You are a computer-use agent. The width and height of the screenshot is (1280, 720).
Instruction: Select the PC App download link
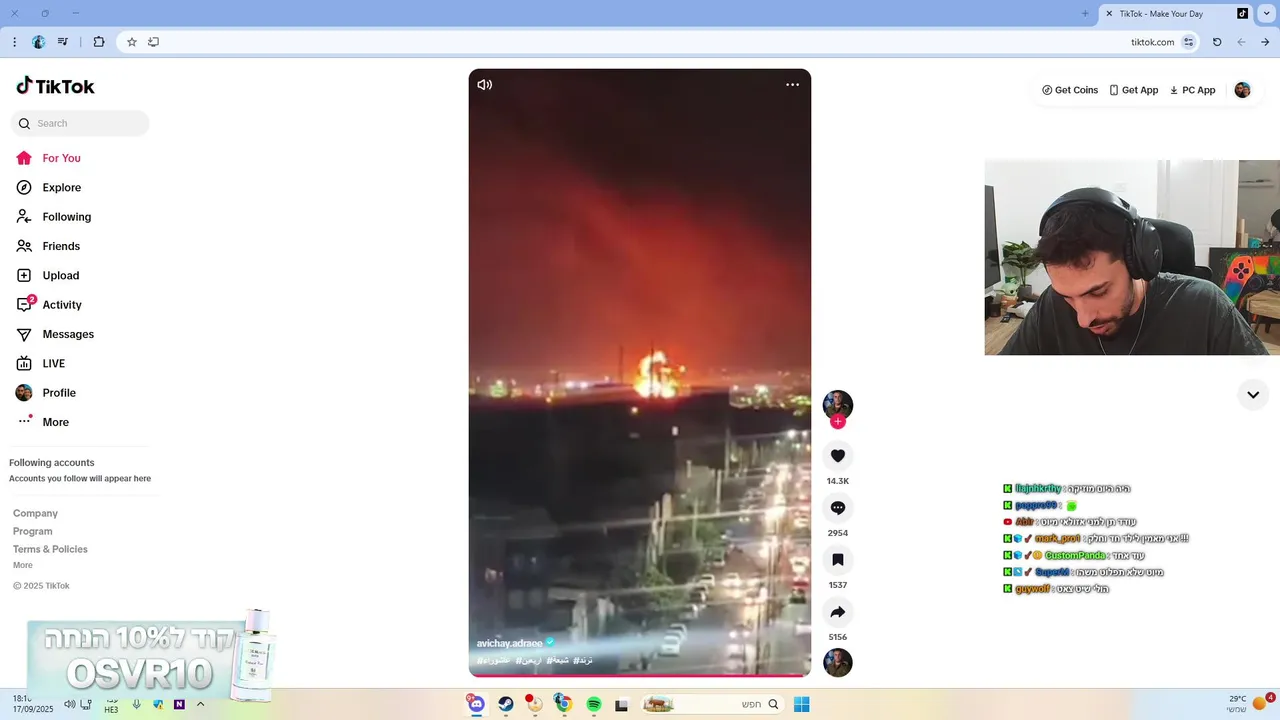coord(1192,90)
